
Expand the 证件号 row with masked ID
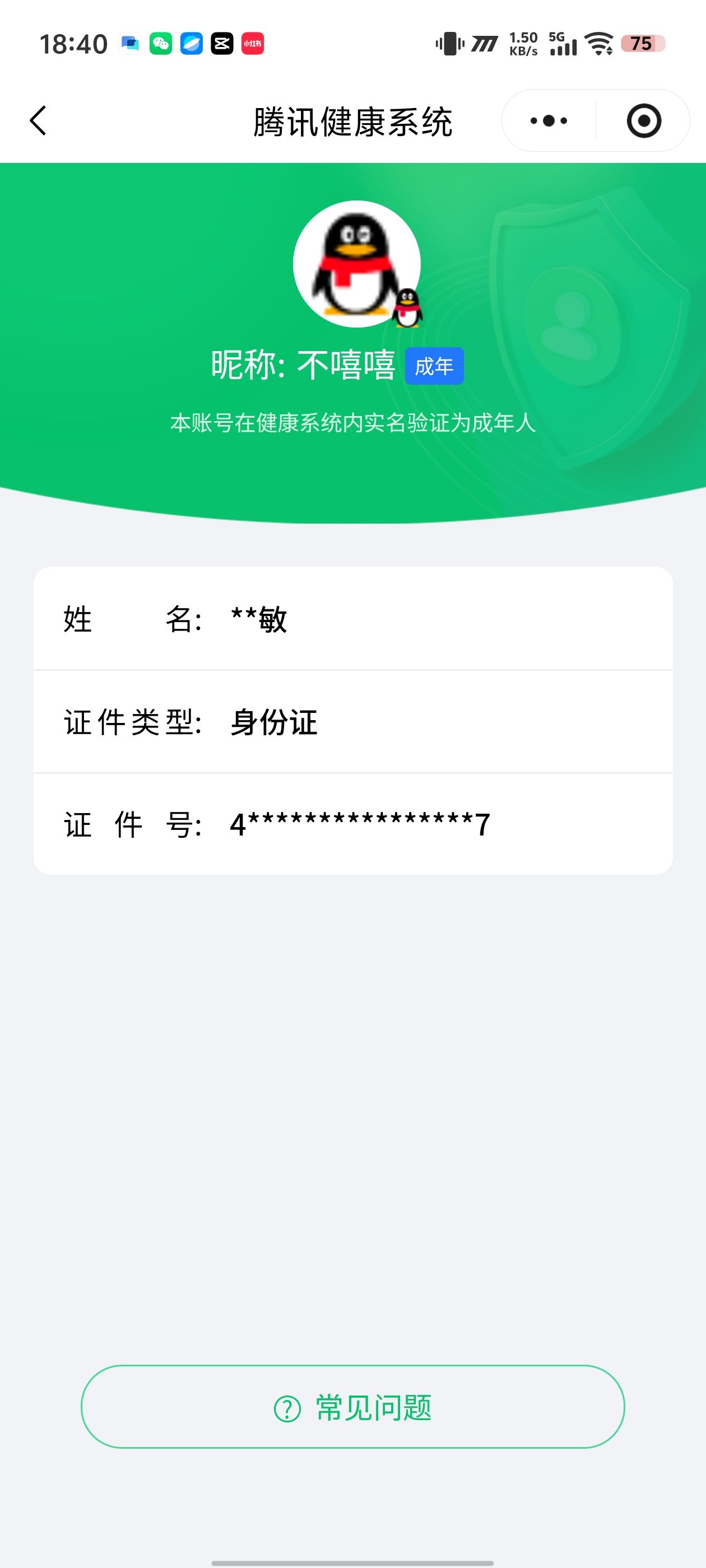point(354,825)
